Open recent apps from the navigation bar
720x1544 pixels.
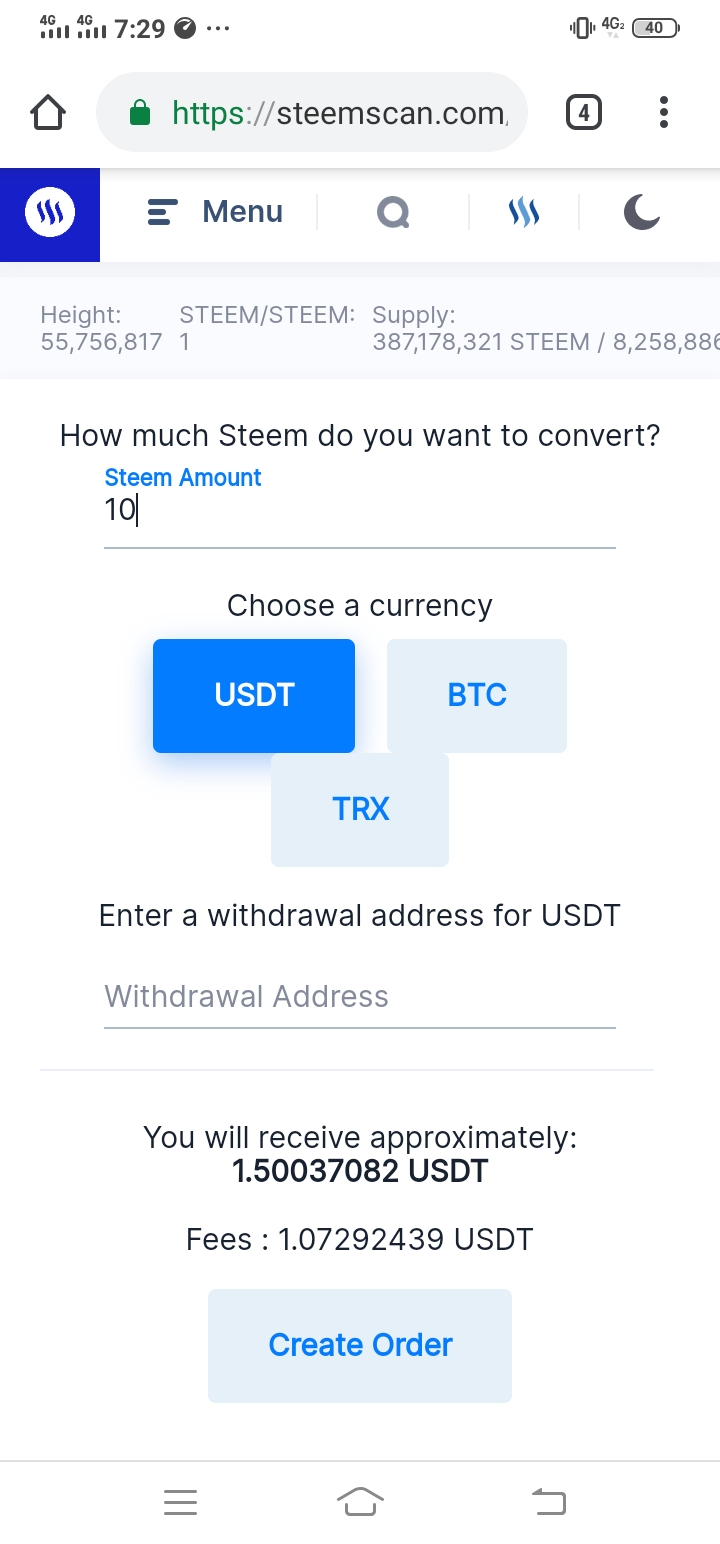[x=180, y=1502]
